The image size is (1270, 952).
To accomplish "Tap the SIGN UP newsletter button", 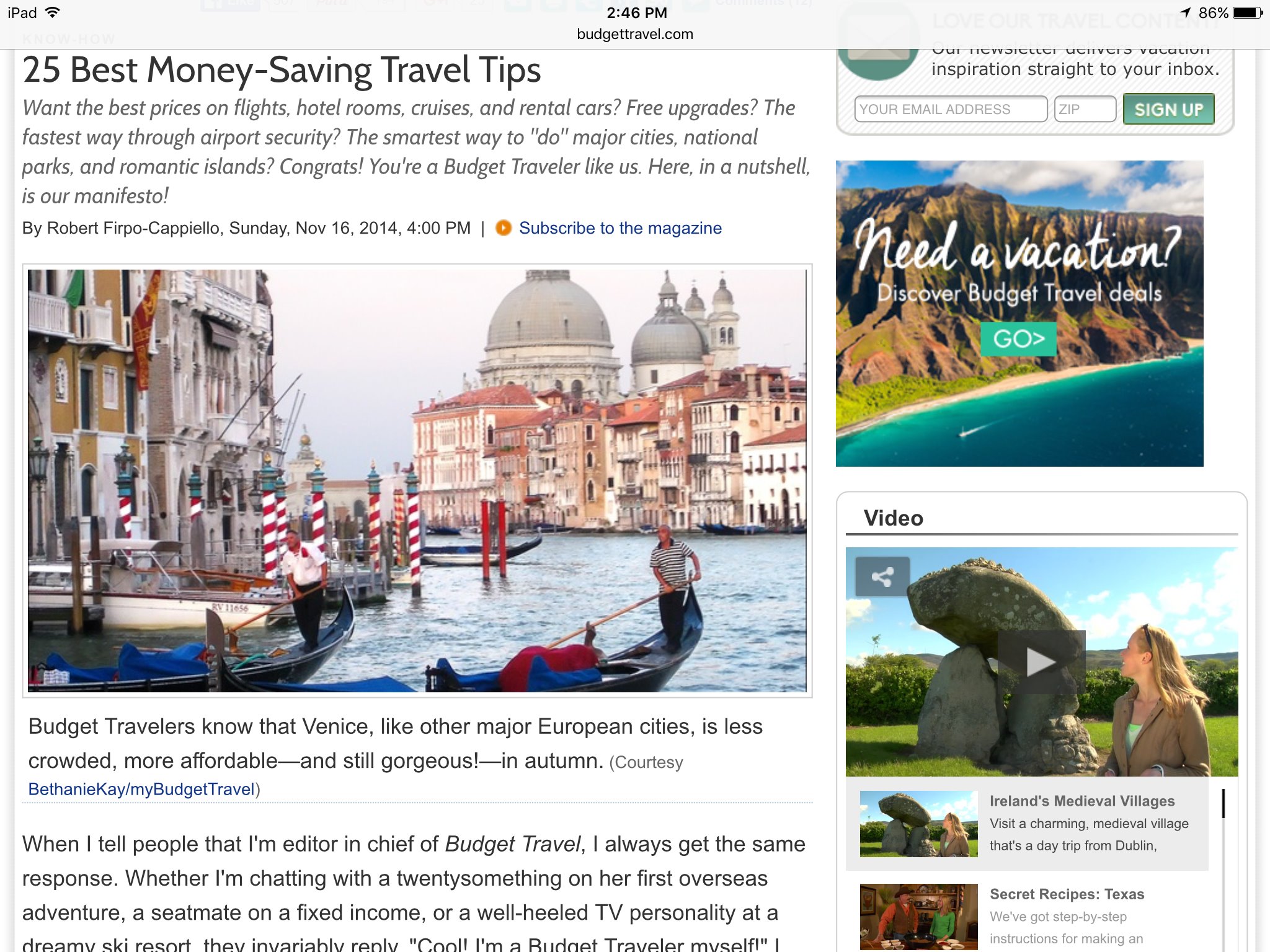I will 1168,110.
